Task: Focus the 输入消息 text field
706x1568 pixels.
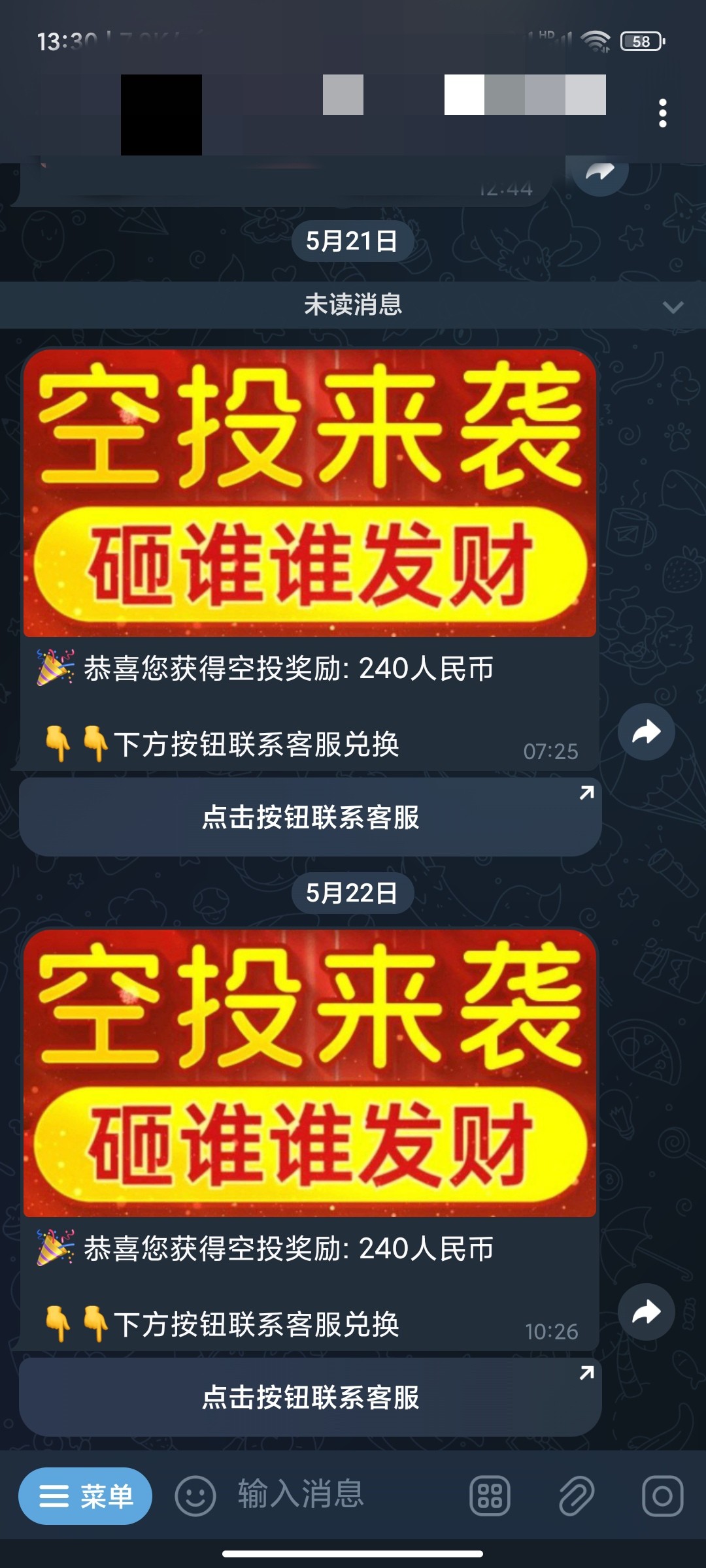Action: point(340,1495)
